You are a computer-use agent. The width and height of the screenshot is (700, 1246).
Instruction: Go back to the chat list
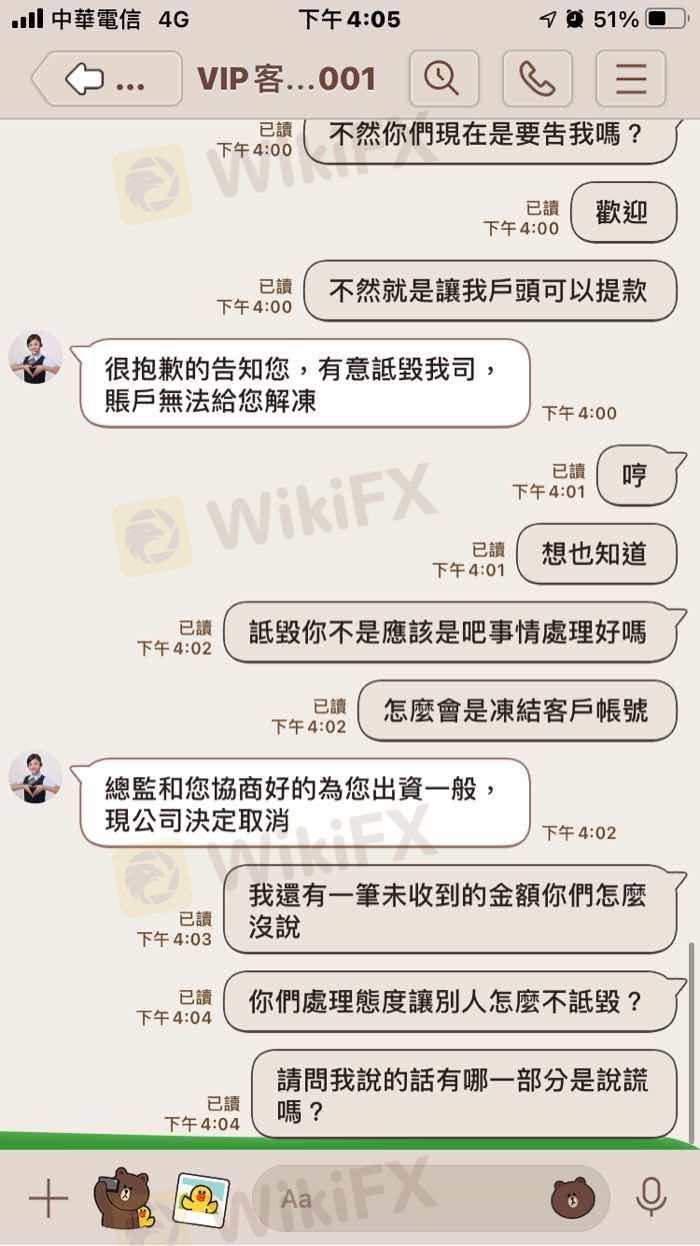pos(105,79)
